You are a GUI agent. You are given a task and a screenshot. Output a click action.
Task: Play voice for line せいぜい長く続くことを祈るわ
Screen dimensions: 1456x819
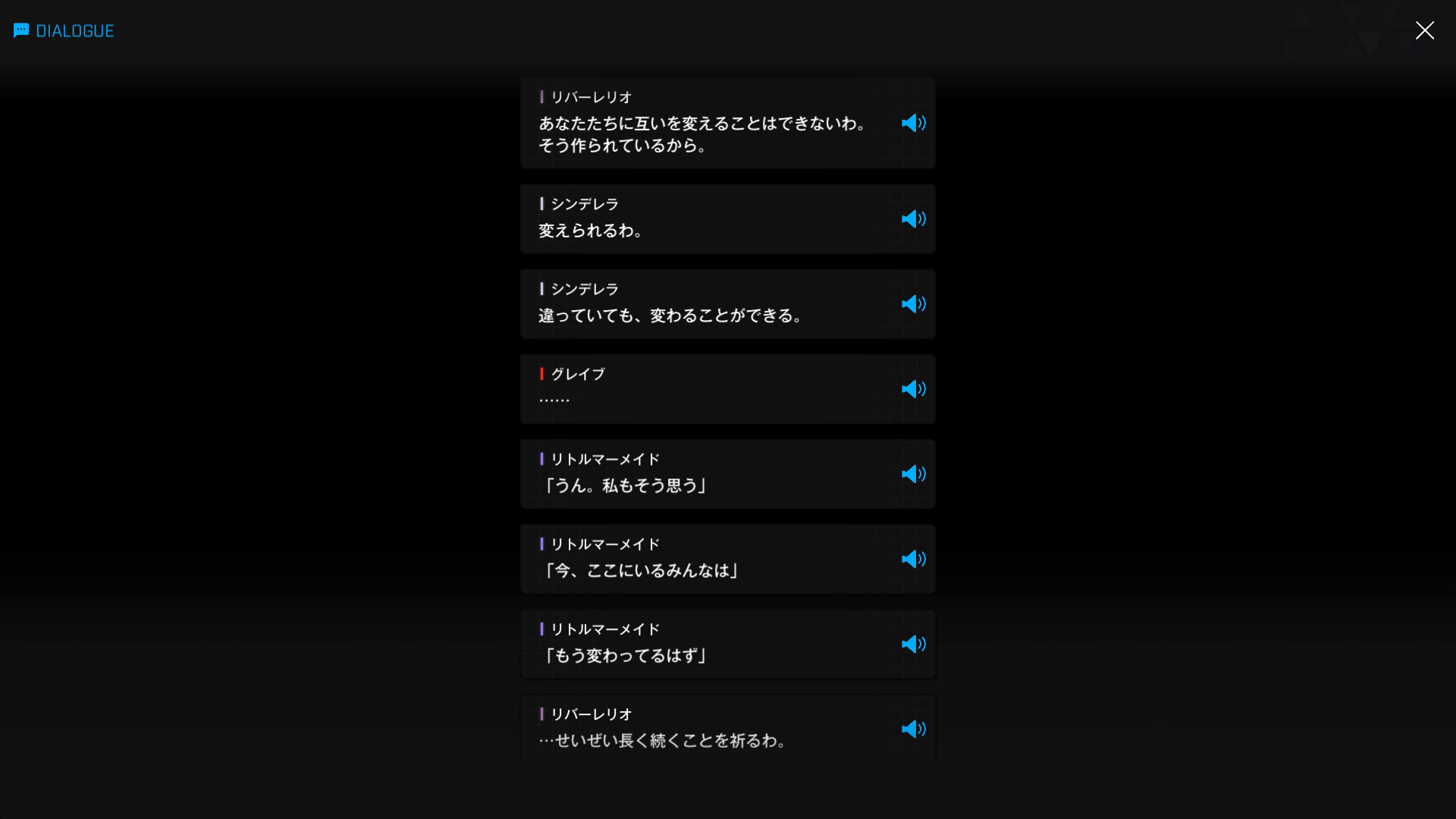coord(913,729)
